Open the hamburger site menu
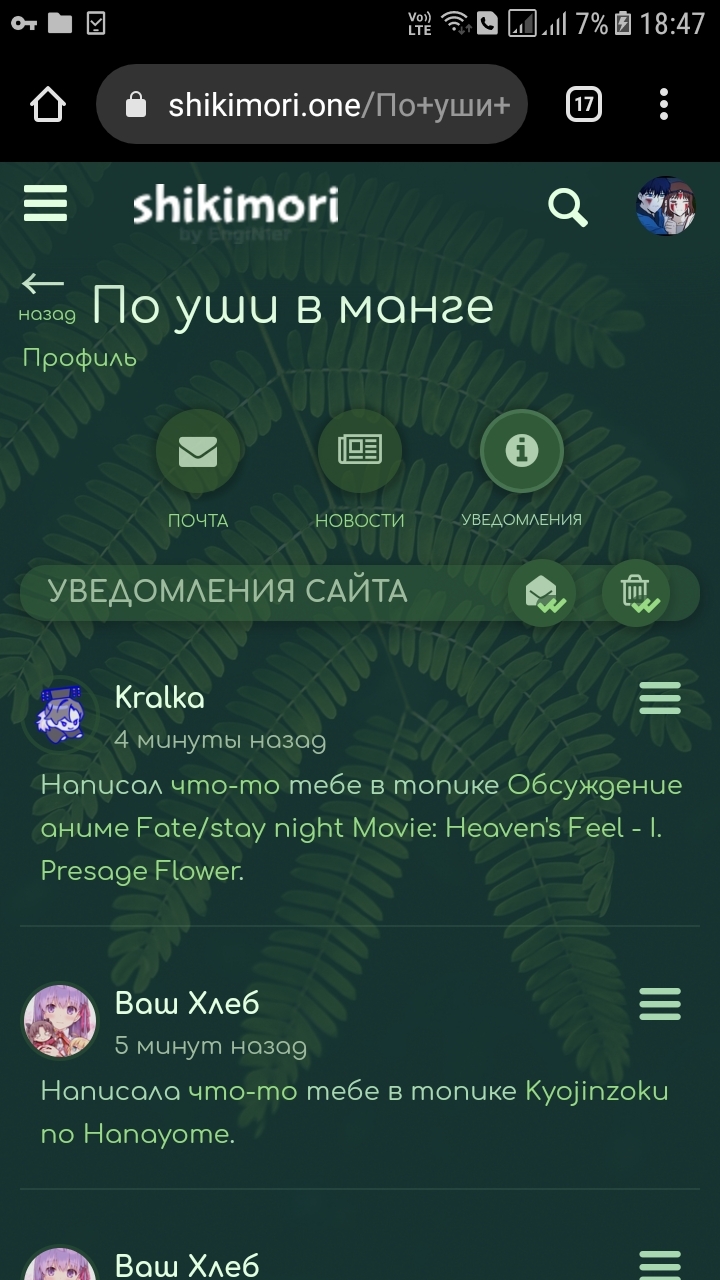 pyautogui.click(x=45, y=204)
